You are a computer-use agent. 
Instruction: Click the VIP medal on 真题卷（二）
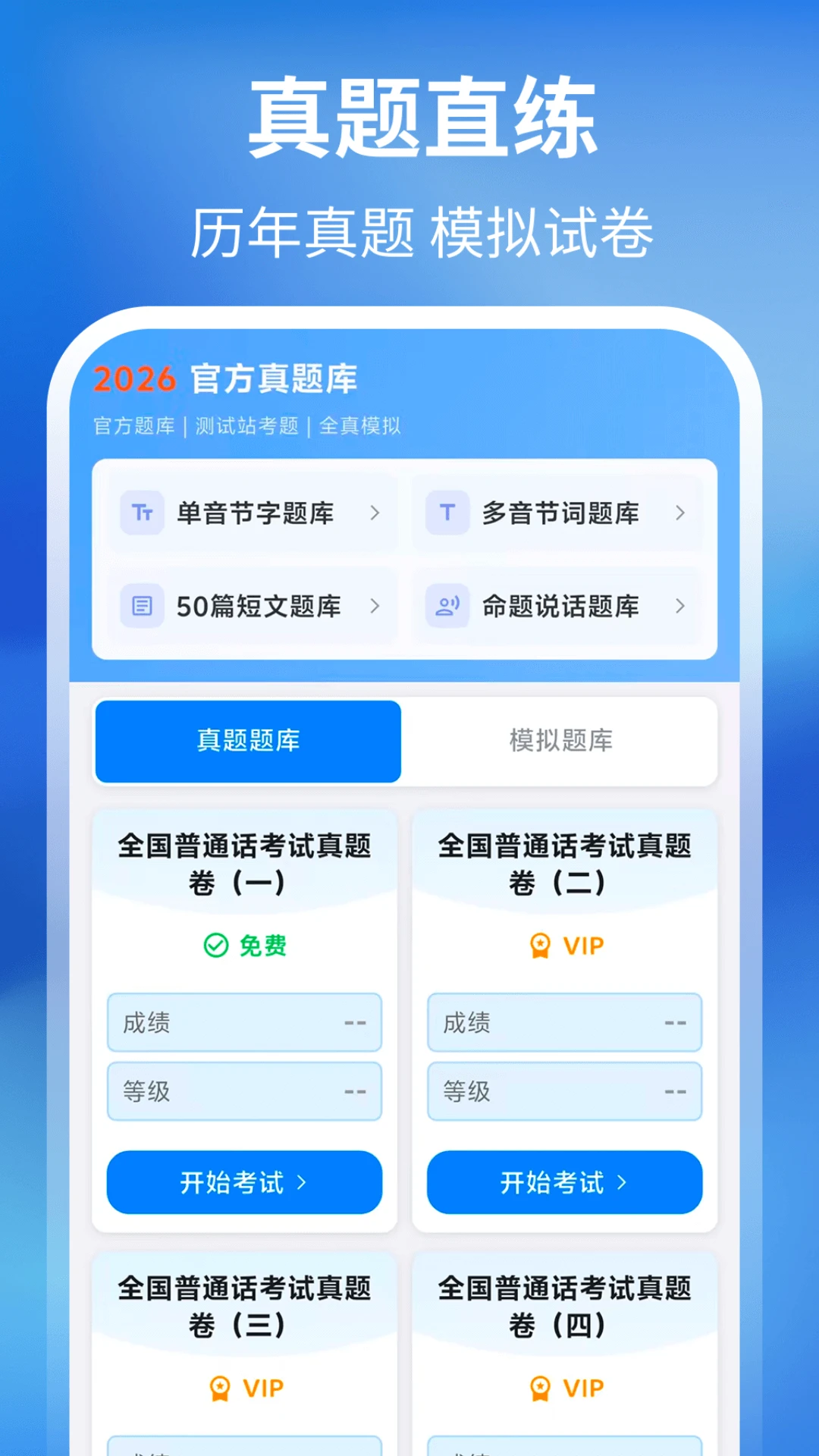(541, 946)
